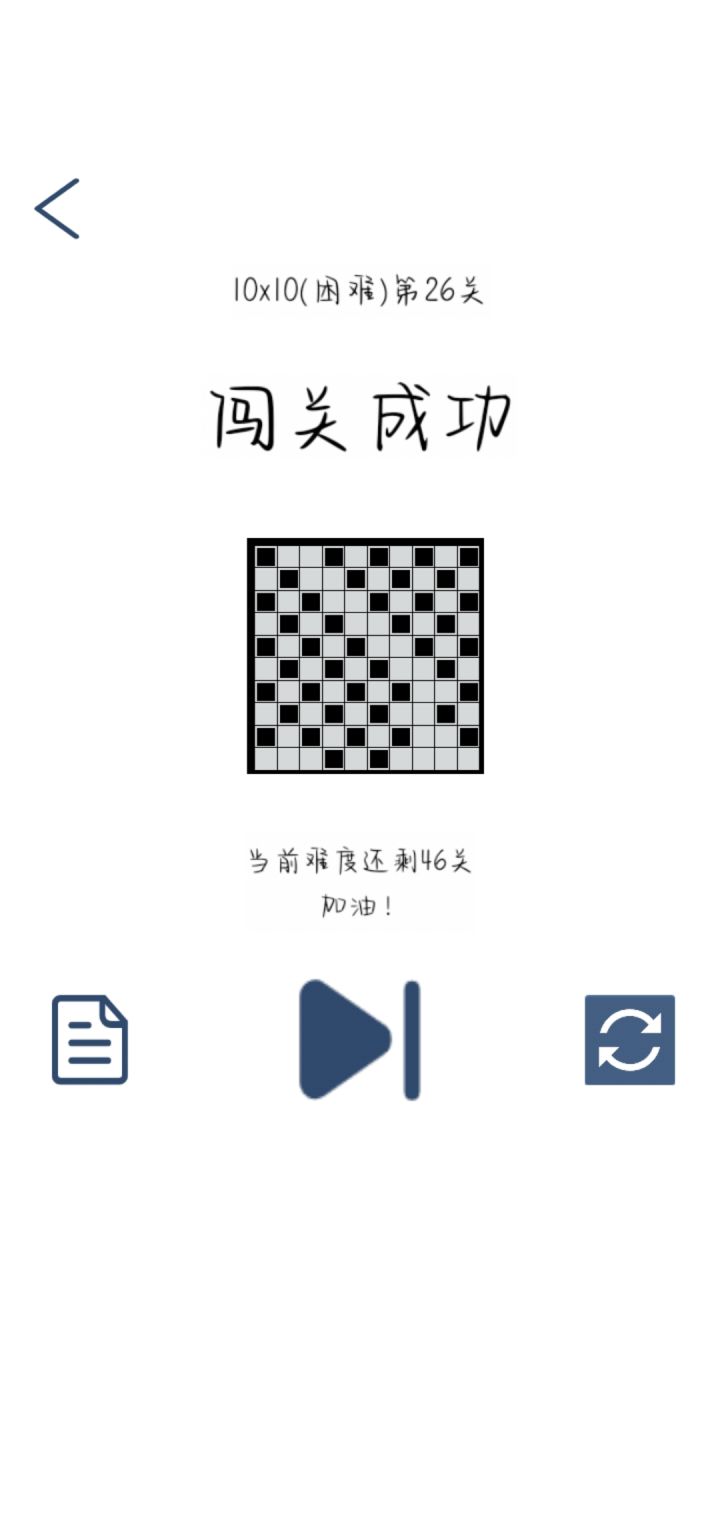Replay current level via restart control
Viewport: 720px width, 1540px height.
click(x=630, y=1040)
